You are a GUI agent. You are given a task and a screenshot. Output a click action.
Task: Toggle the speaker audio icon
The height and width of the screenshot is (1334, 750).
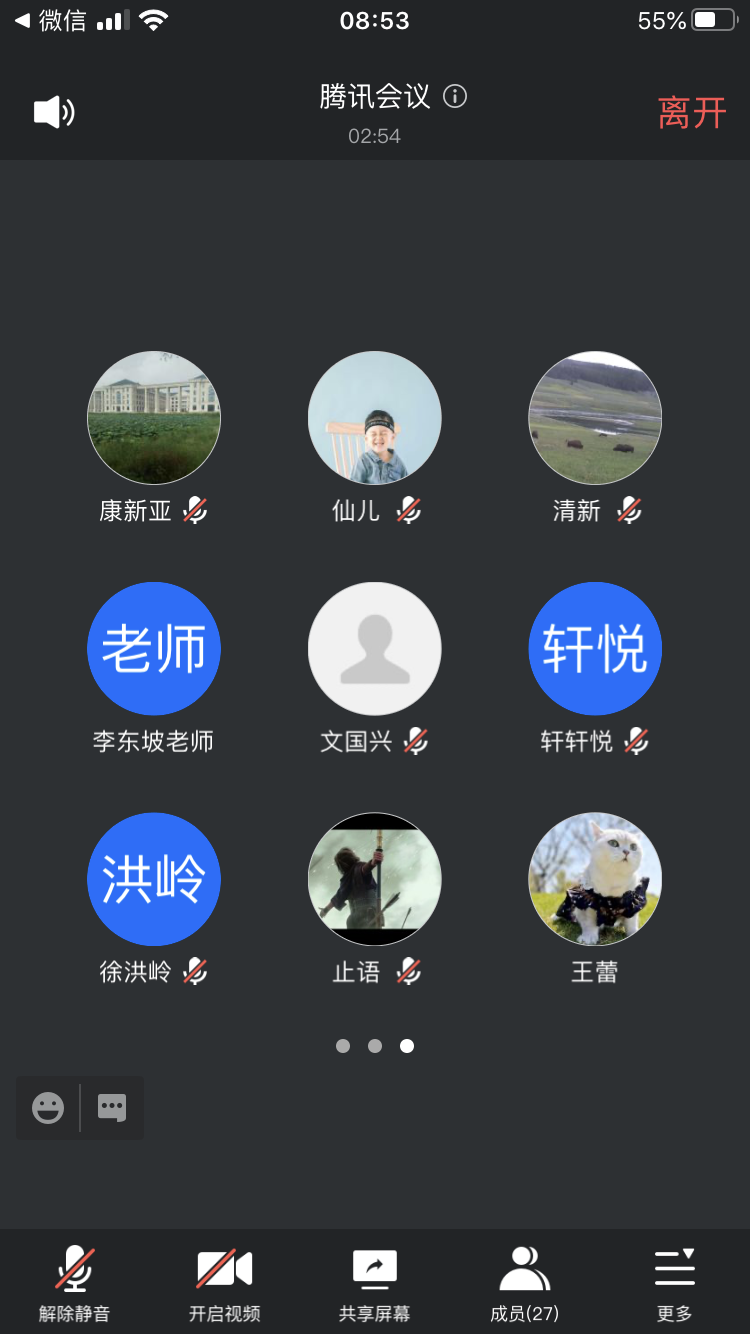[54, 112]
